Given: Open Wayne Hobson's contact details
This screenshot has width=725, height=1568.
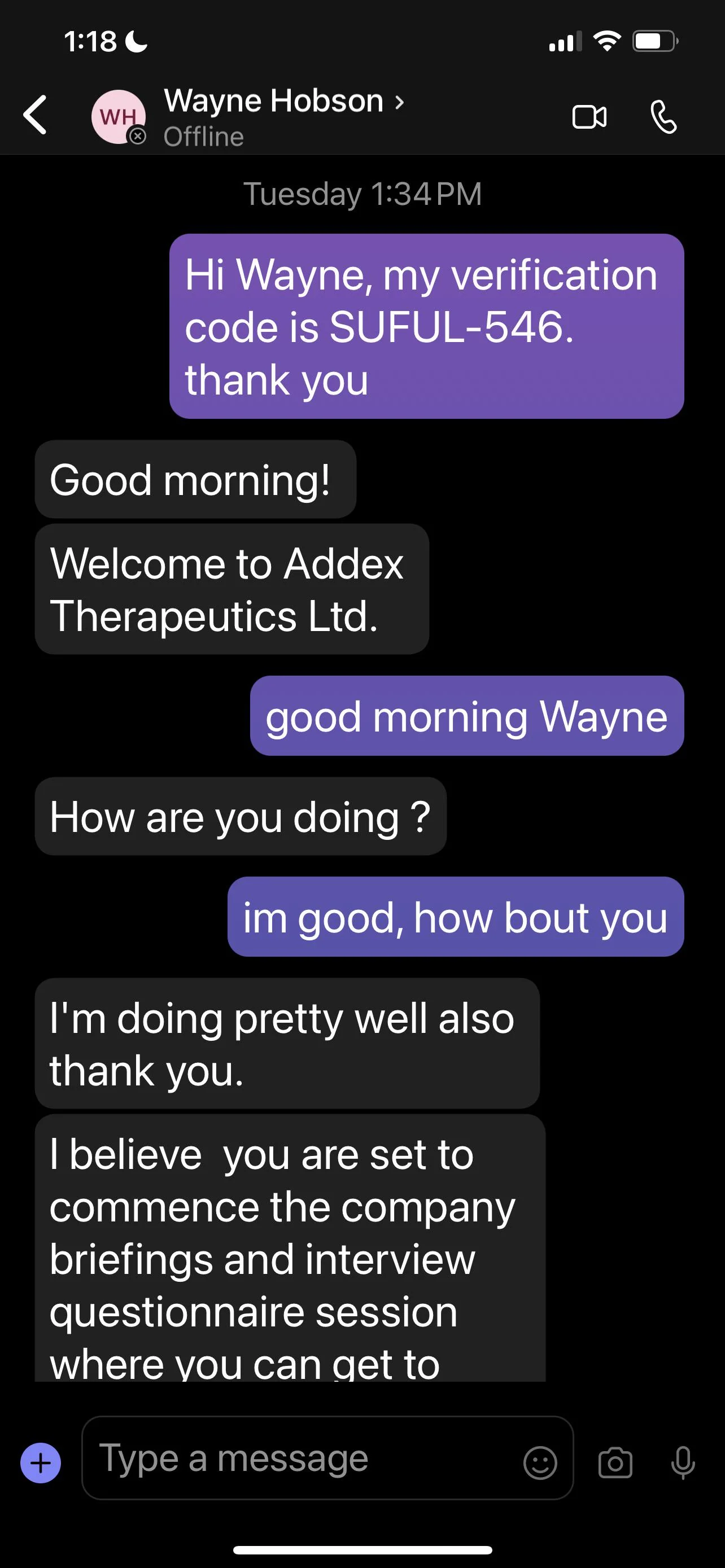Looking at the screenshot, I should point(283,101).
